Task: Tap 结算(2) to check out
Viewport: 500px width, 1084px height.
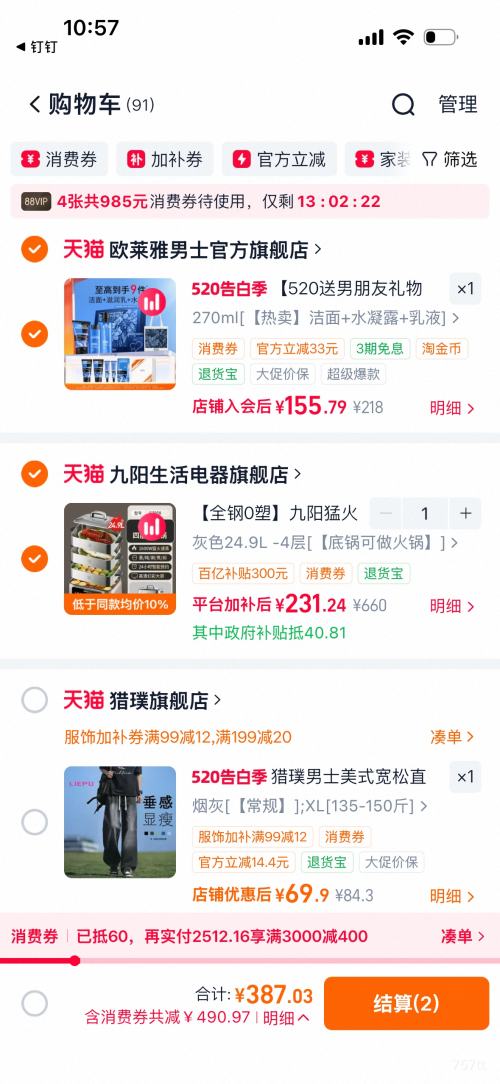Action: tap(406, 1003)
